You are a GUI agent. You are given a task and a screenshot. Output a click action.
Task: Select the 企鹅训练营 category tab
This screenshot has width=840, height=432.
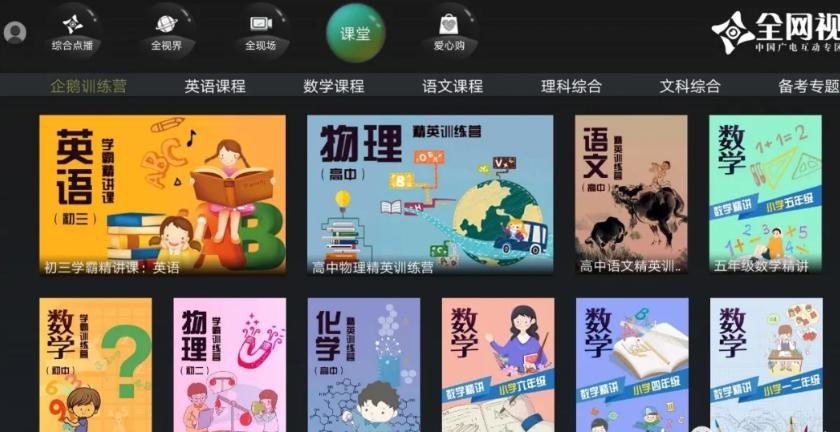coord(88,86)
